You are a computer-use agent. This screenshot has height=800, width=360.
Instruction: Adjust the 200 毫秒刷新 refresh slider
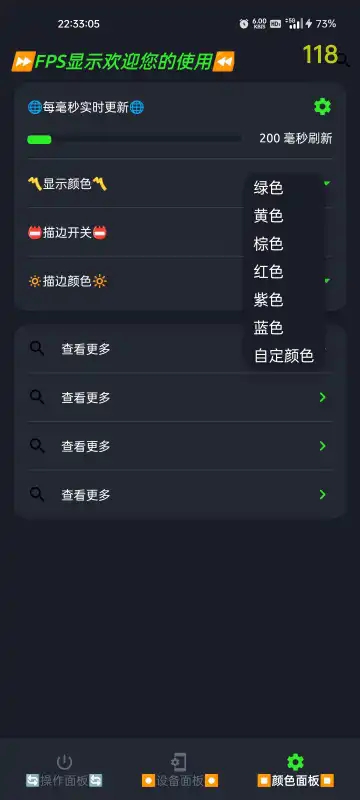tap(134, 139)
